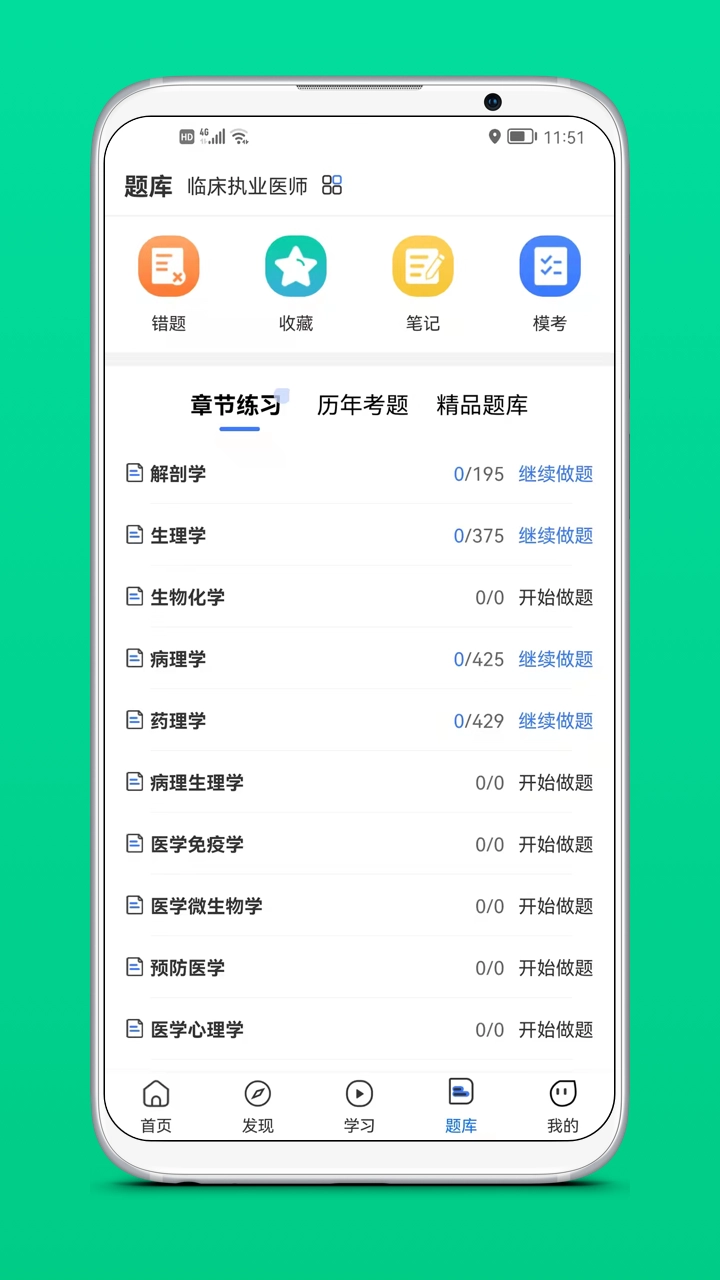The height and width of the screenshot is (1280, 720).
Task: Check the 0/429 progress on 药理学
Action: [x=479, y=721]
